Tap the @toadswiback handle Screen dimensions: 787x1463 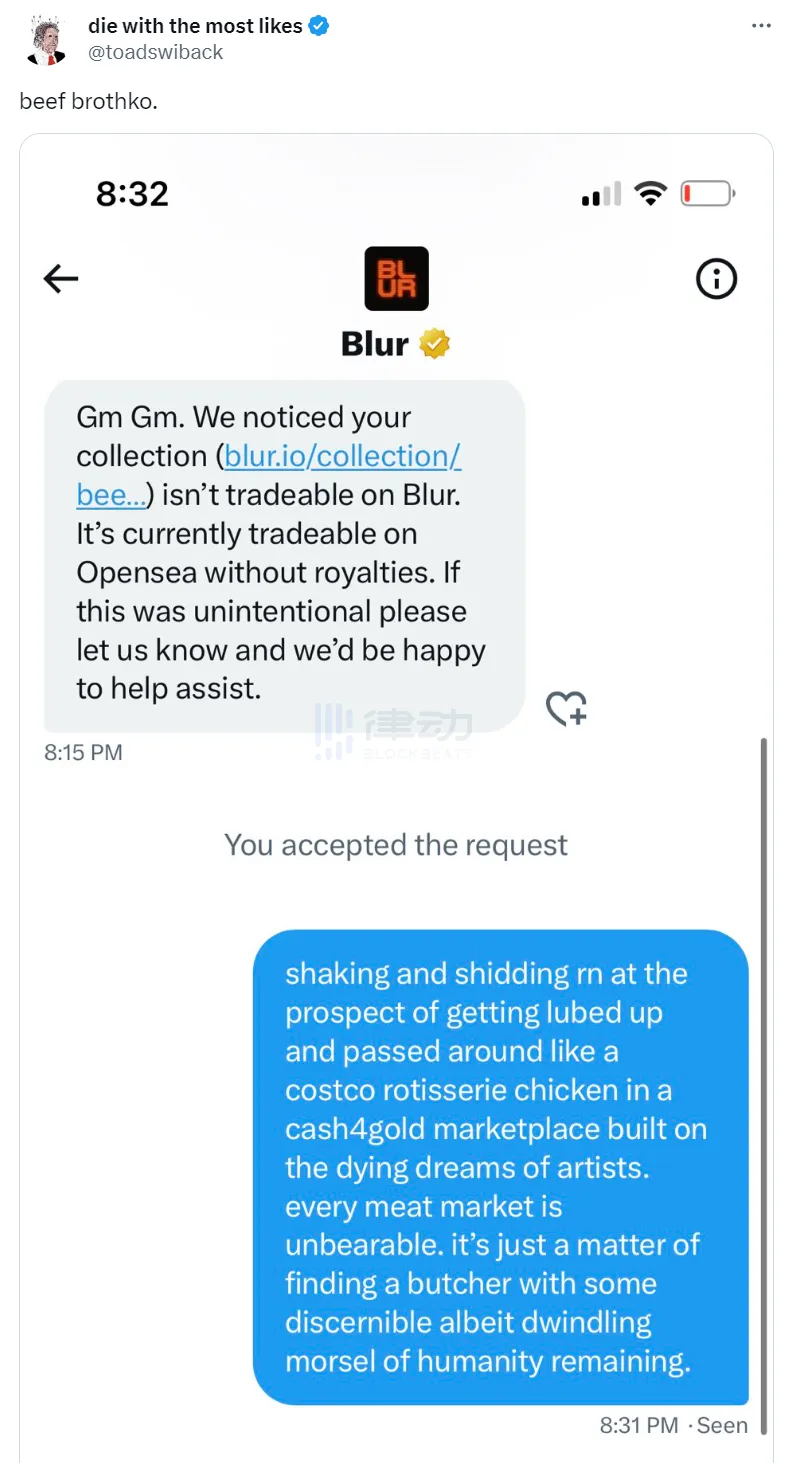point(155,53)
